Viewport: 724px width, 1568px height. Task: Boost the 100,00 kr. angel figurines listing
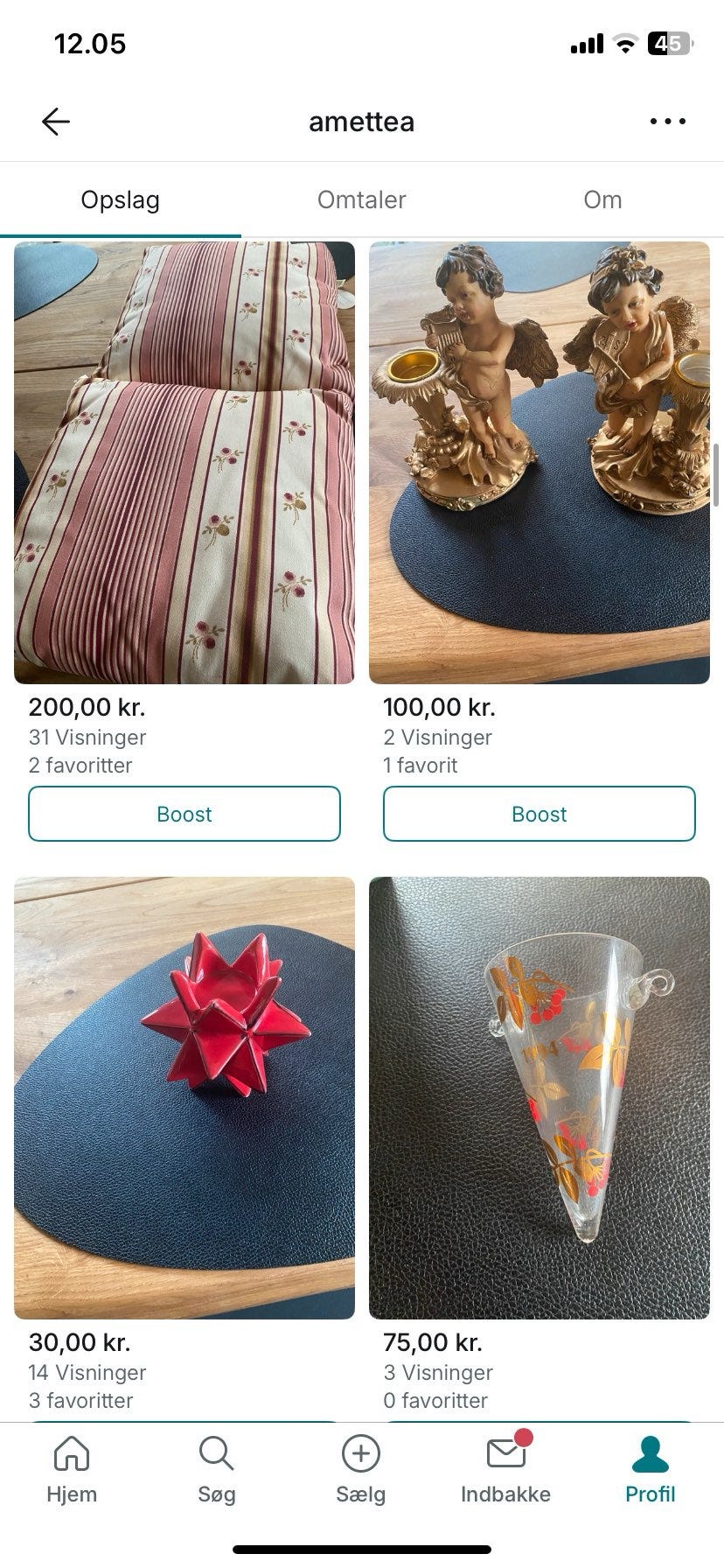point(539,814)
